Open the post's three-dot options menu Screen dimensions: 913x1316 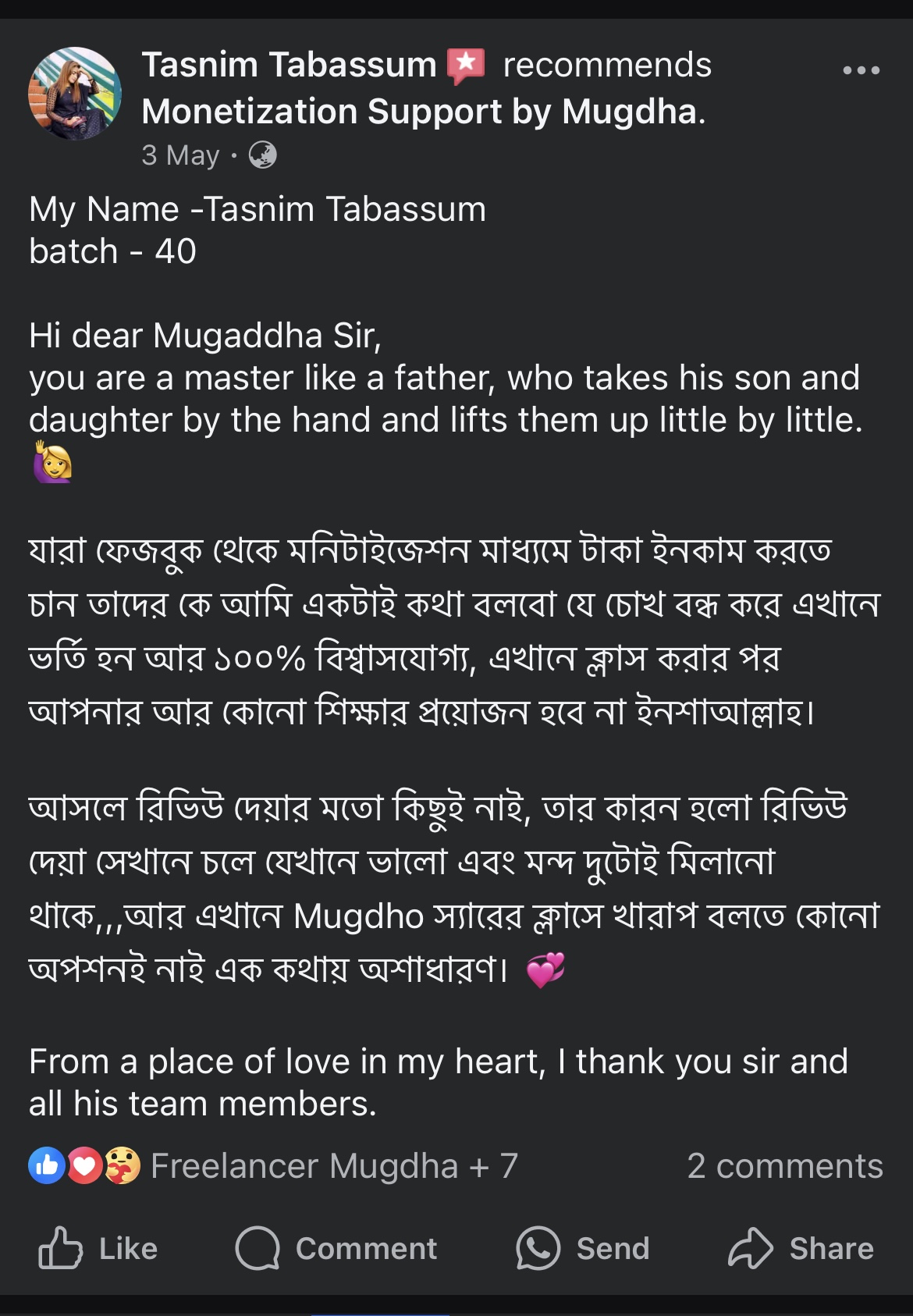[x=861, y=70]
